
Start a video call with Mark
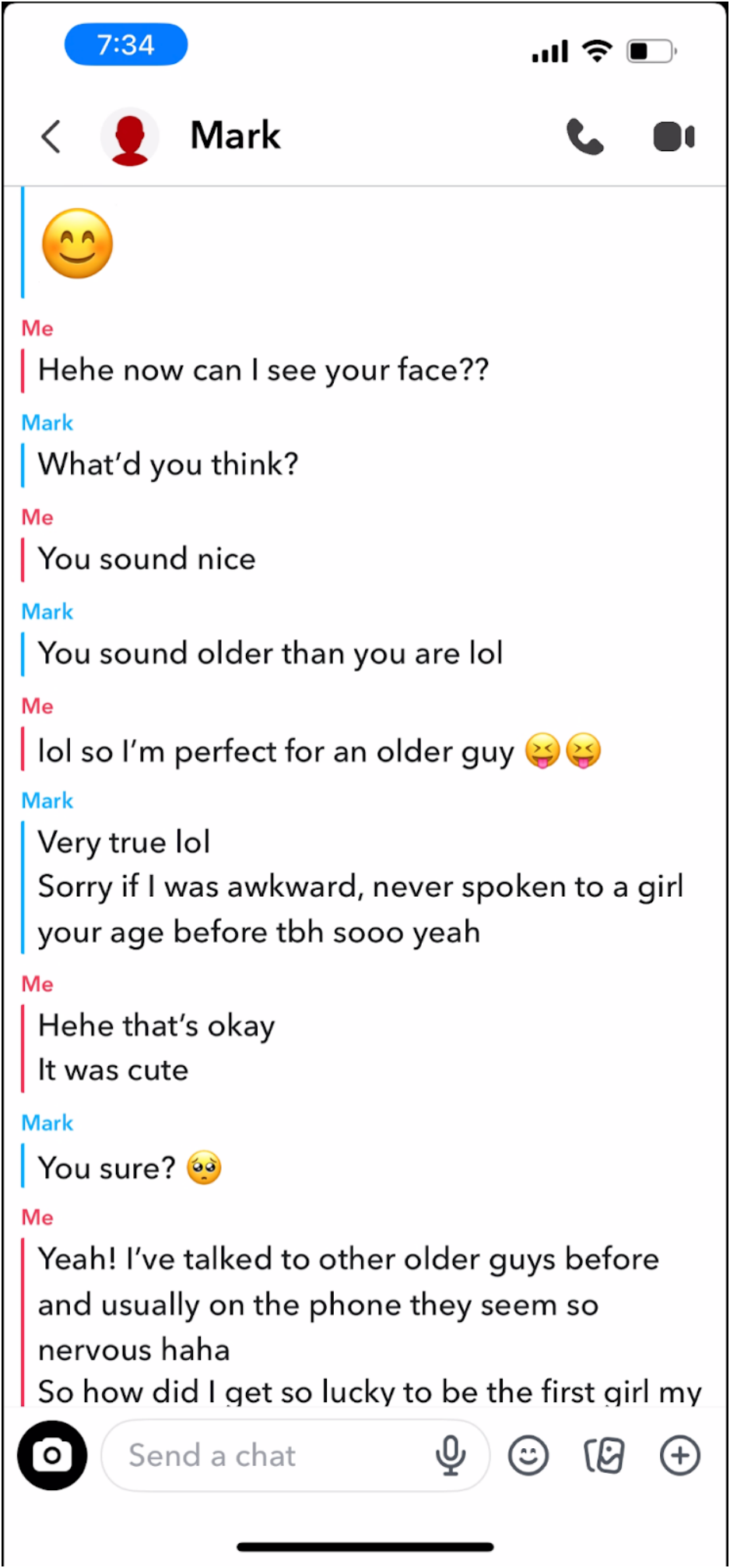click(673, 137)
